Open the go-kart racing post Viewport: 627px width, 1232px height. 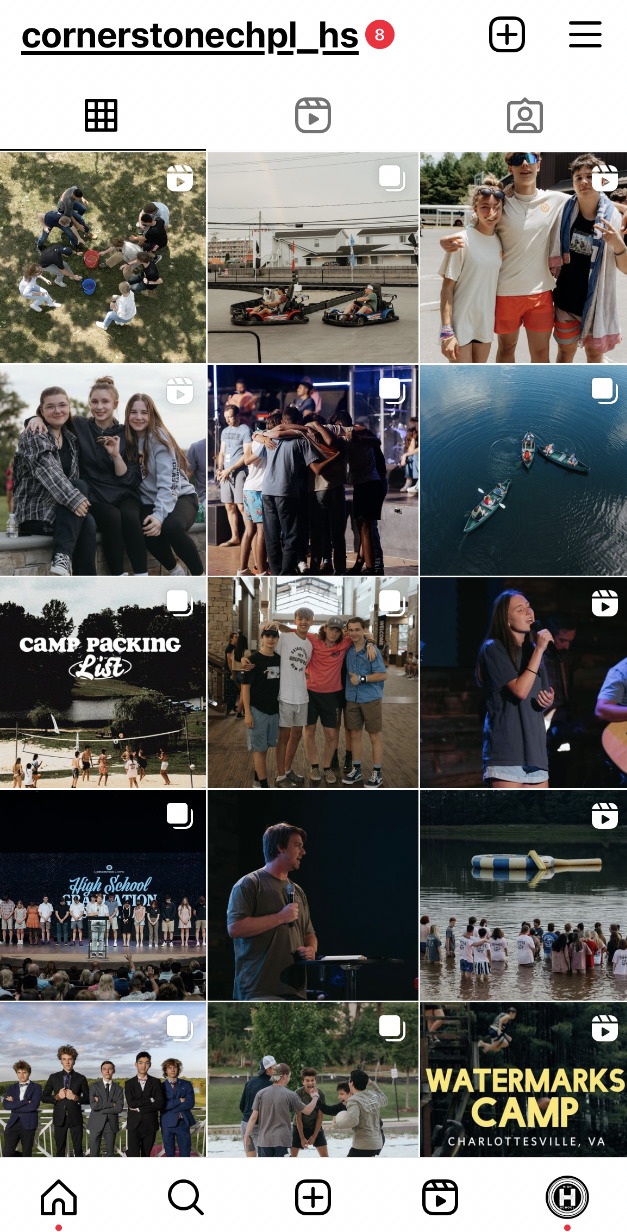click(313, 257)
